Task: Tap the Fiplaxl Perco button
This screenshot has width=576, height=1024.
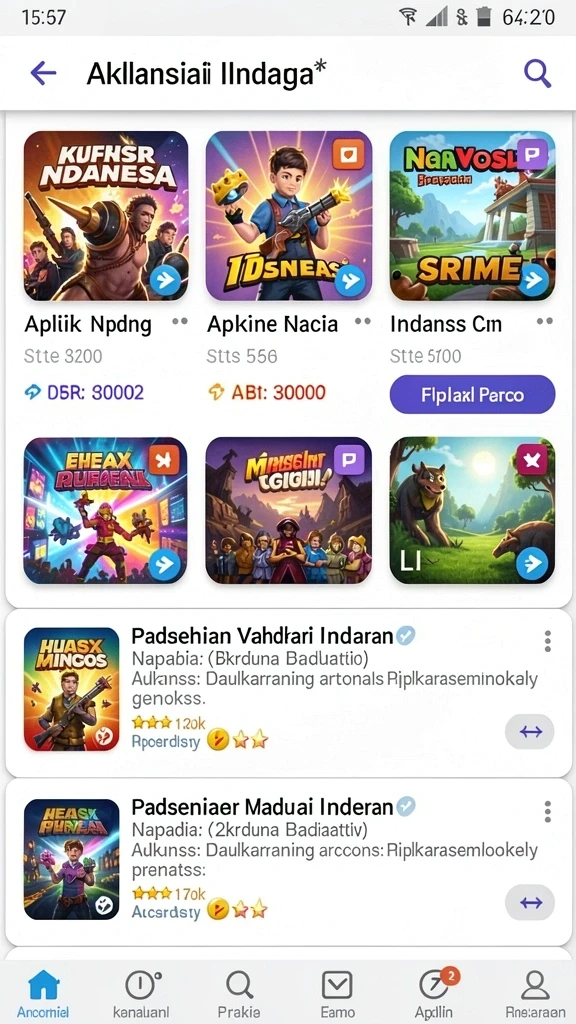Action: [472, 394]
